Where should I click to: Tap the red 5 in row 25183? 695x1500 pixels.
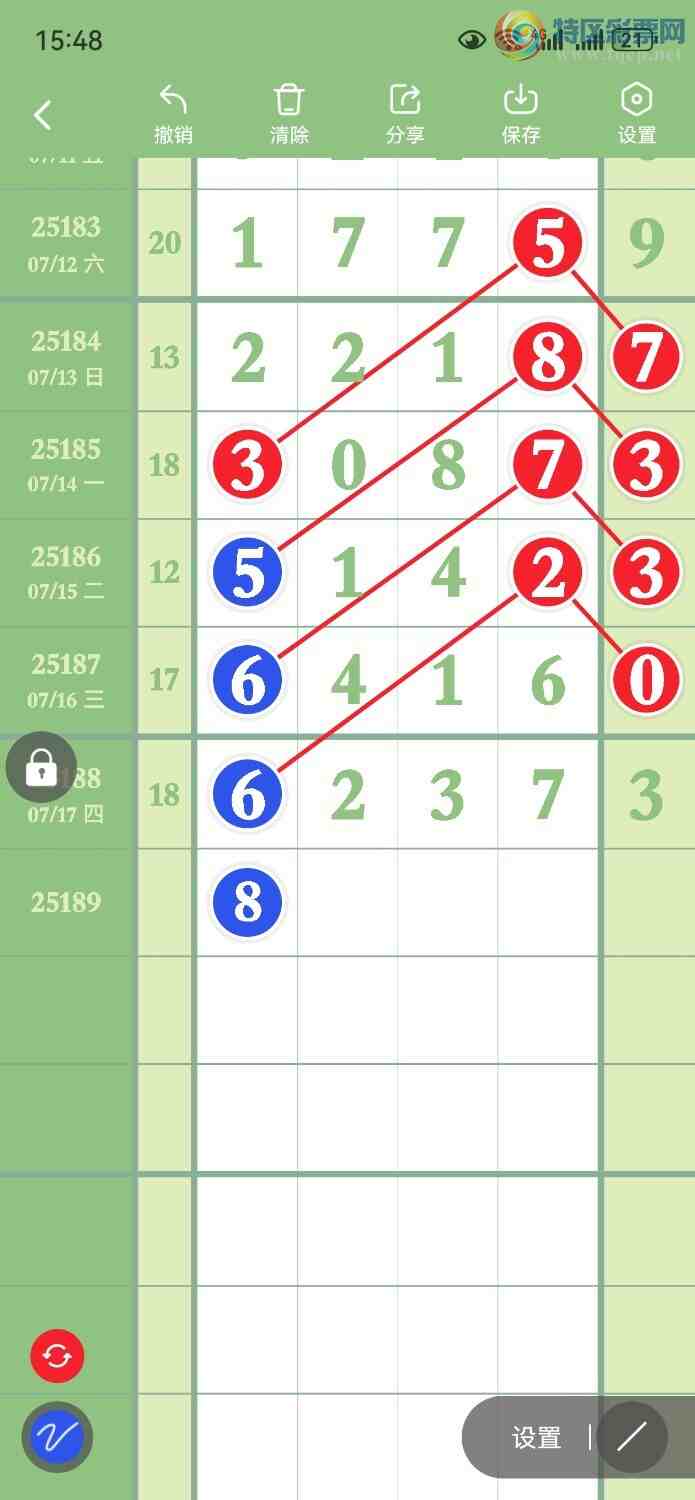(x=547, y=244)
